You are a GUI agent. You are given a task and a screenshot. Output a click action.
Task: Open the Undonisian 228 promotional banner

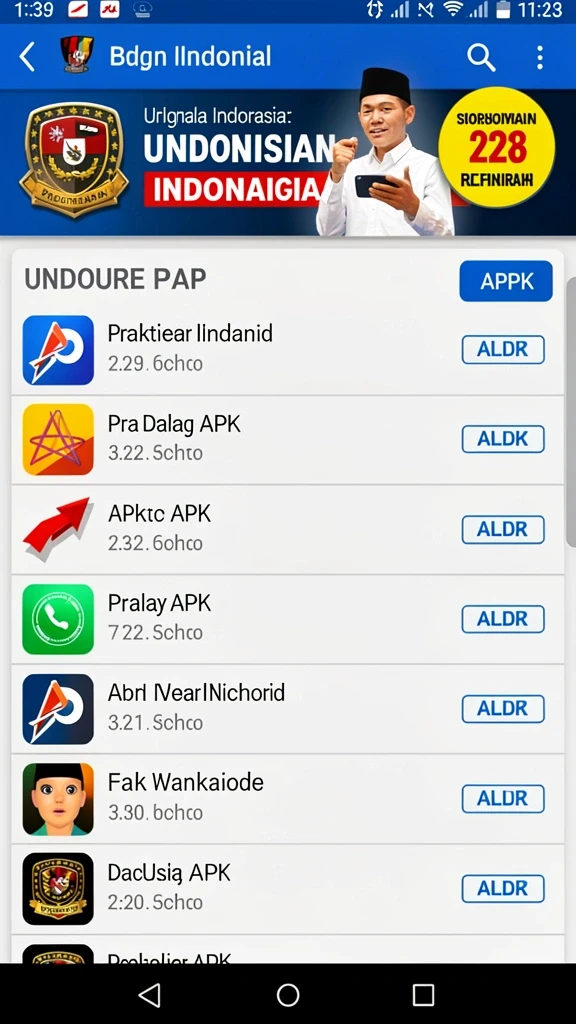pyautogui.click(x=288, y=162)
